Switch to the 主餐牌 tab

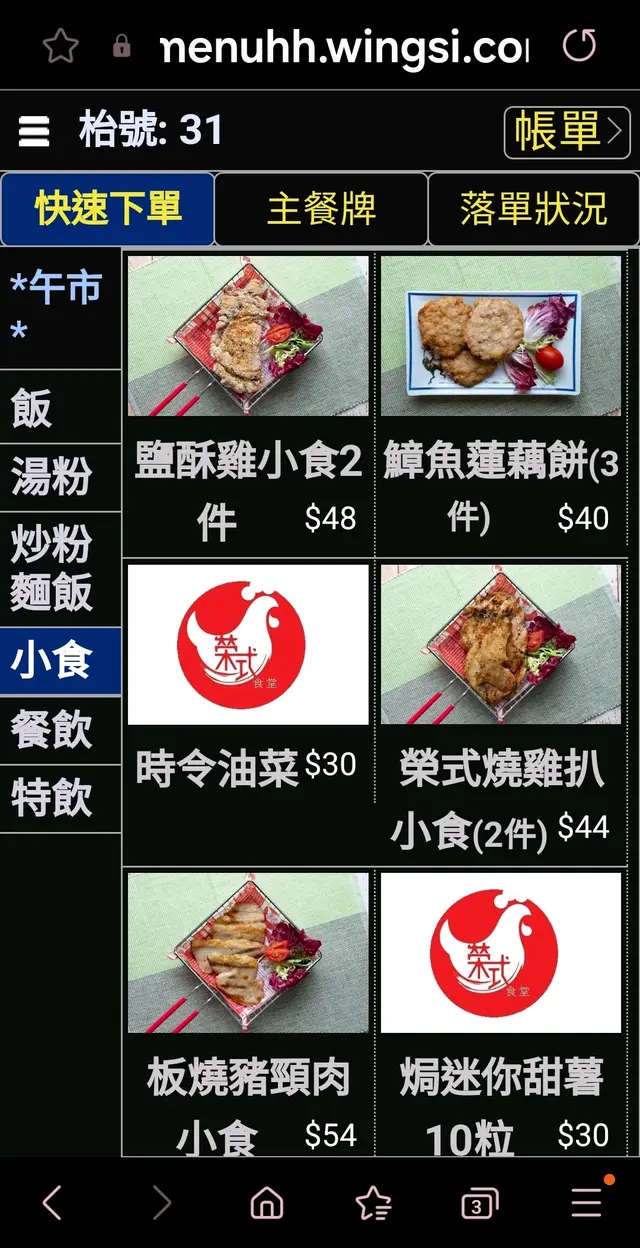tap(321, 209)
